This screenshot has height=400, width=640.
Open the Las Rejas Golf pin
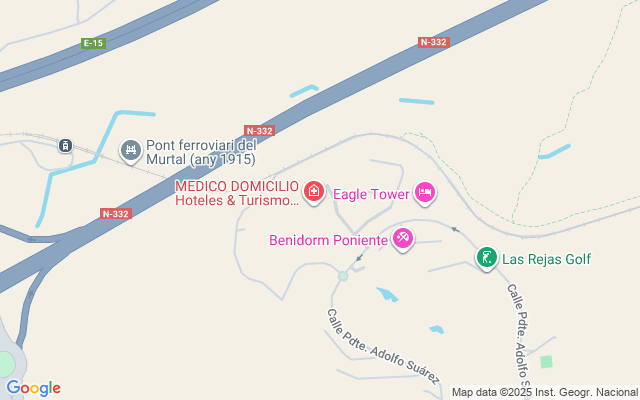coord(487,258)
